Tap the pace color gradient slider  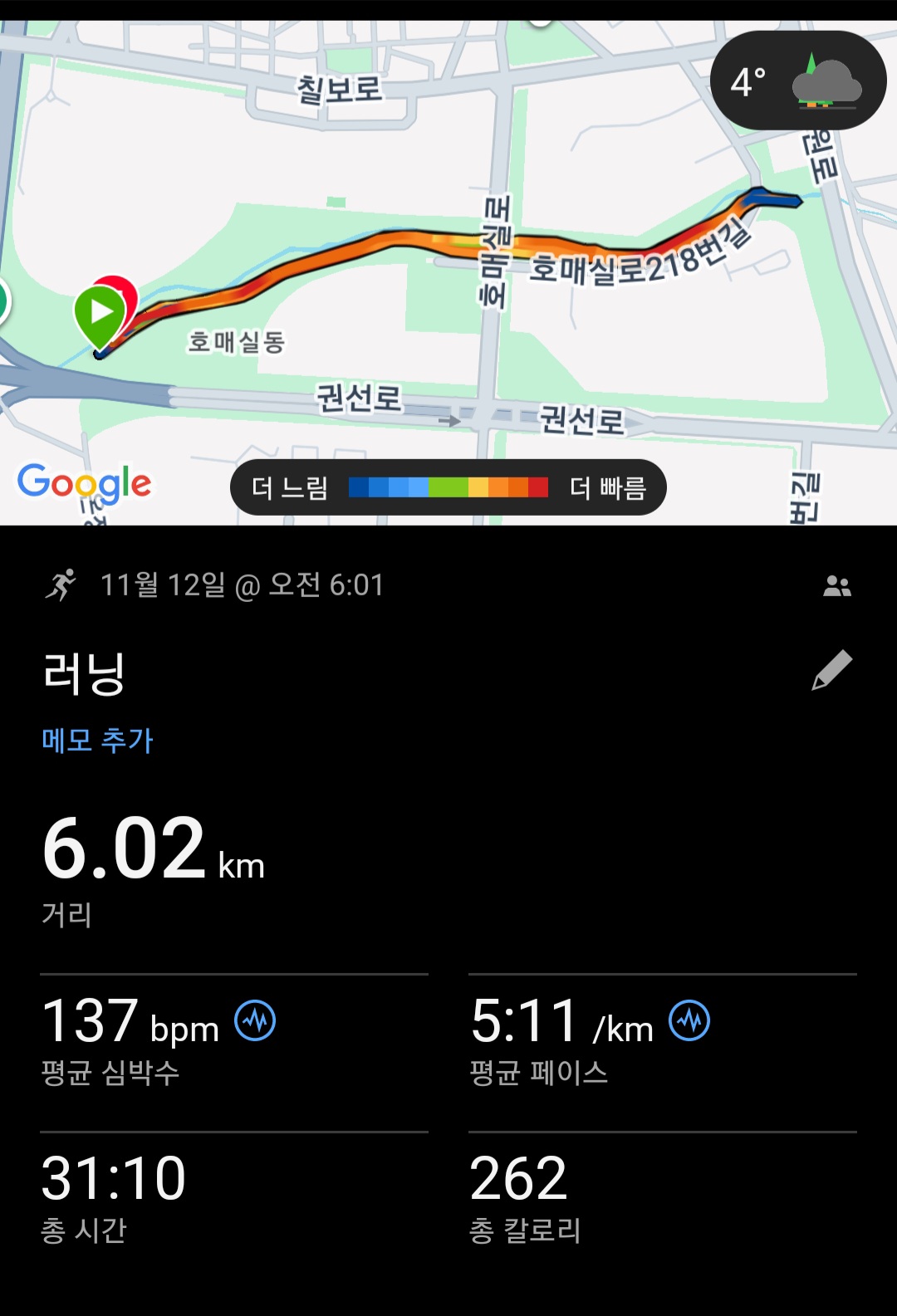pos(448,488)
